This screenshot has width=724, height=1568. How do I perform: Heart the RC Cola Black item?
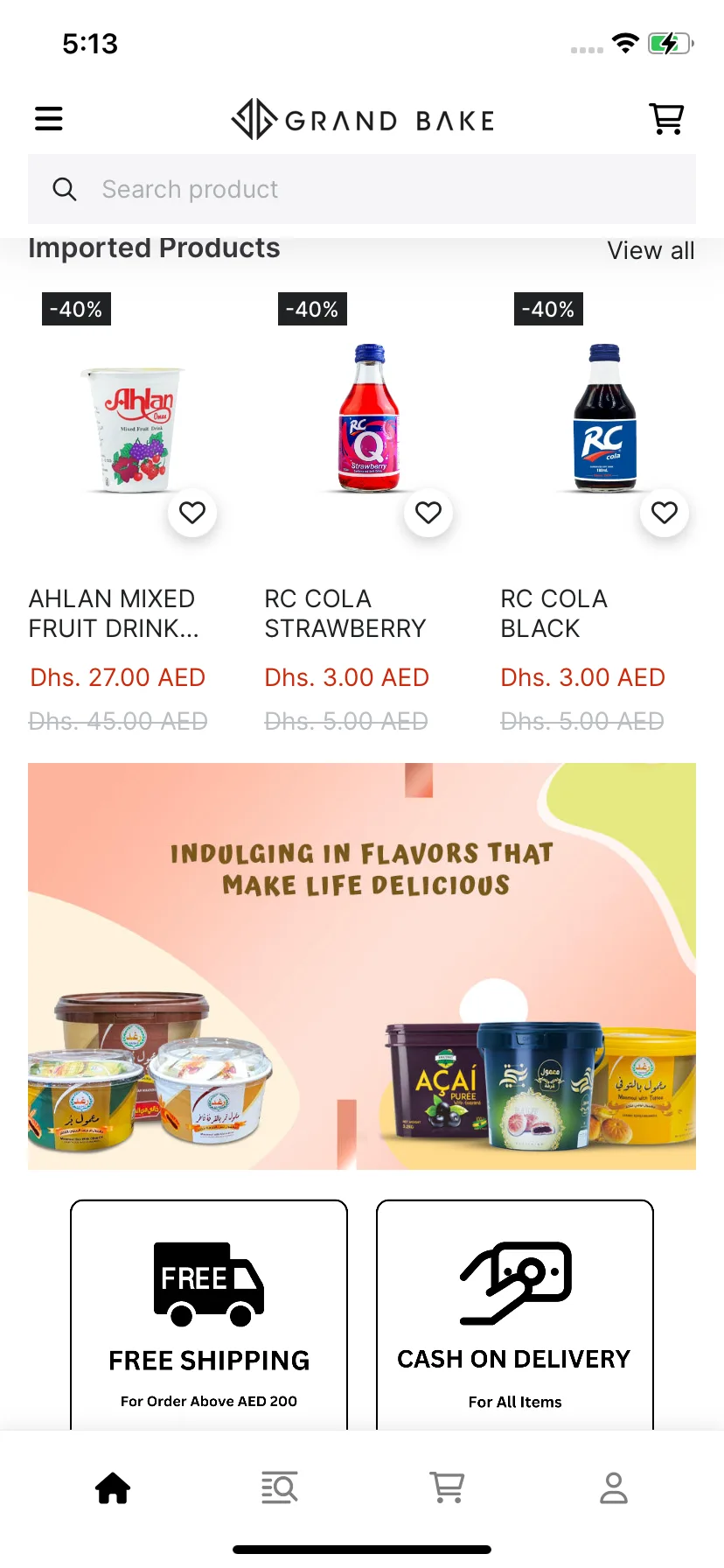[x=665, y=513]
